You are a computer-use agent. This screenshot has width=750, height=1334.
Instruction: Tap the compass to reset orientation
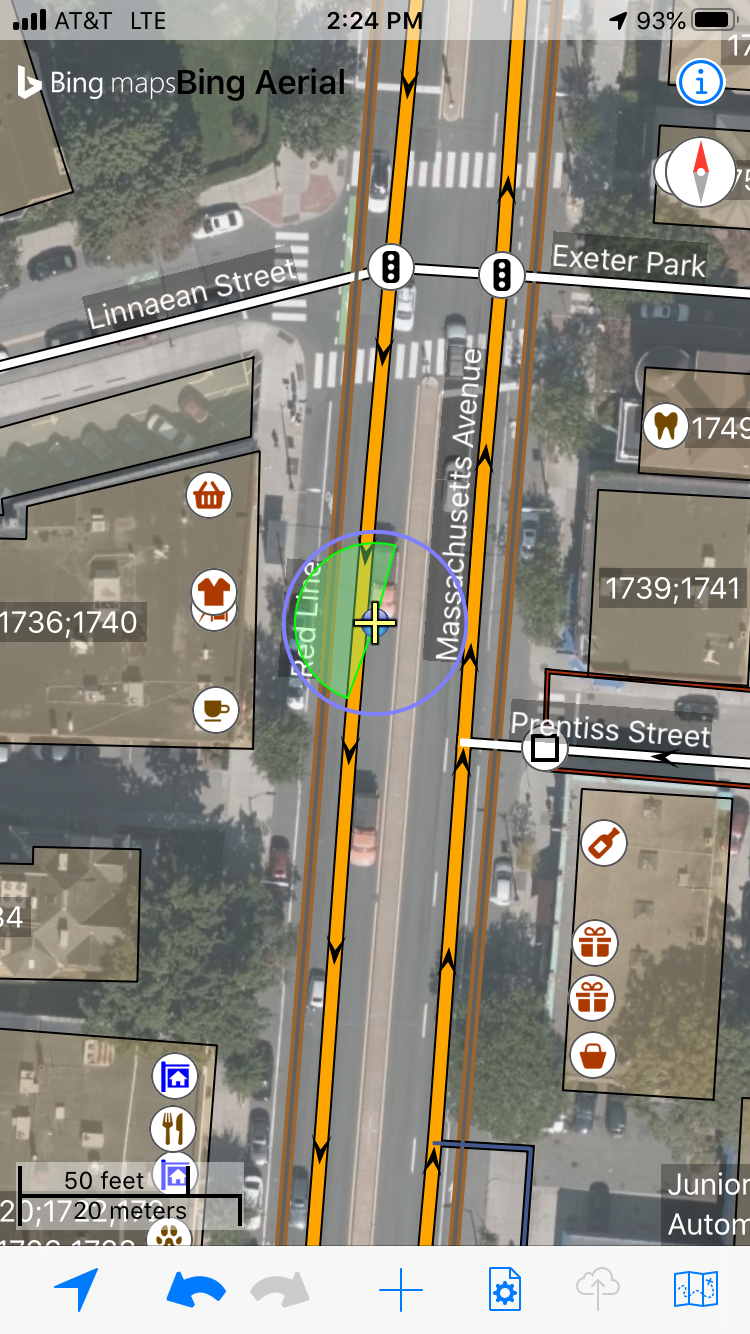[x=701, y=172]
